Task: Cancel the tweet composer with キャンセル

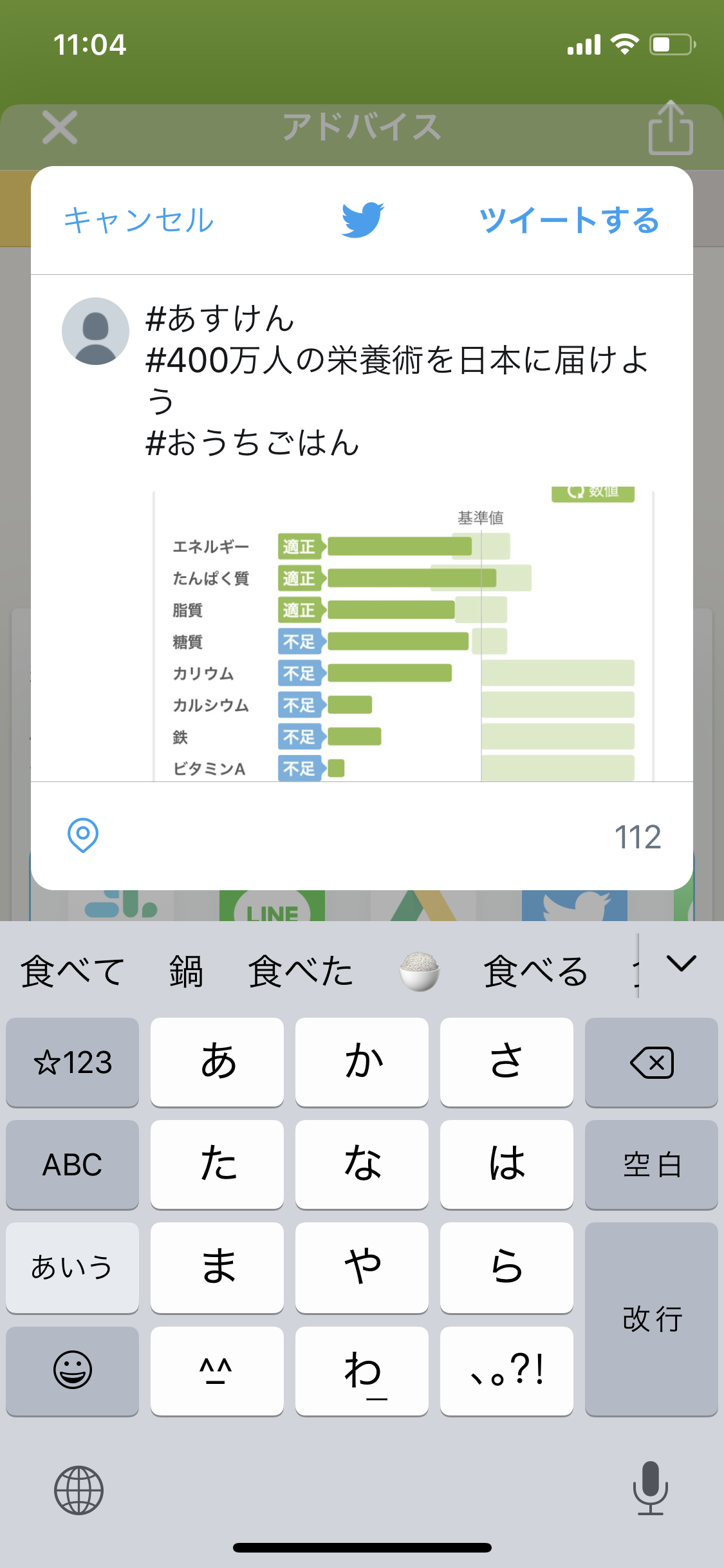Action: 138,220
